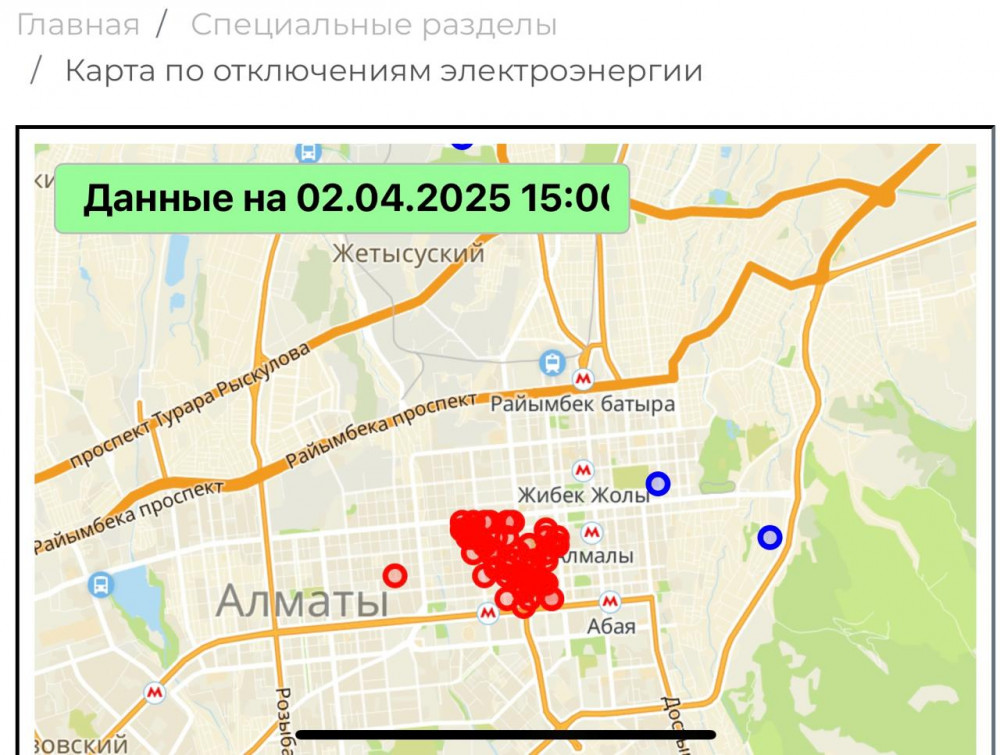Tap the blue marker on the eastern road
The image size is (1000, 755).
[x=769, y=537]
